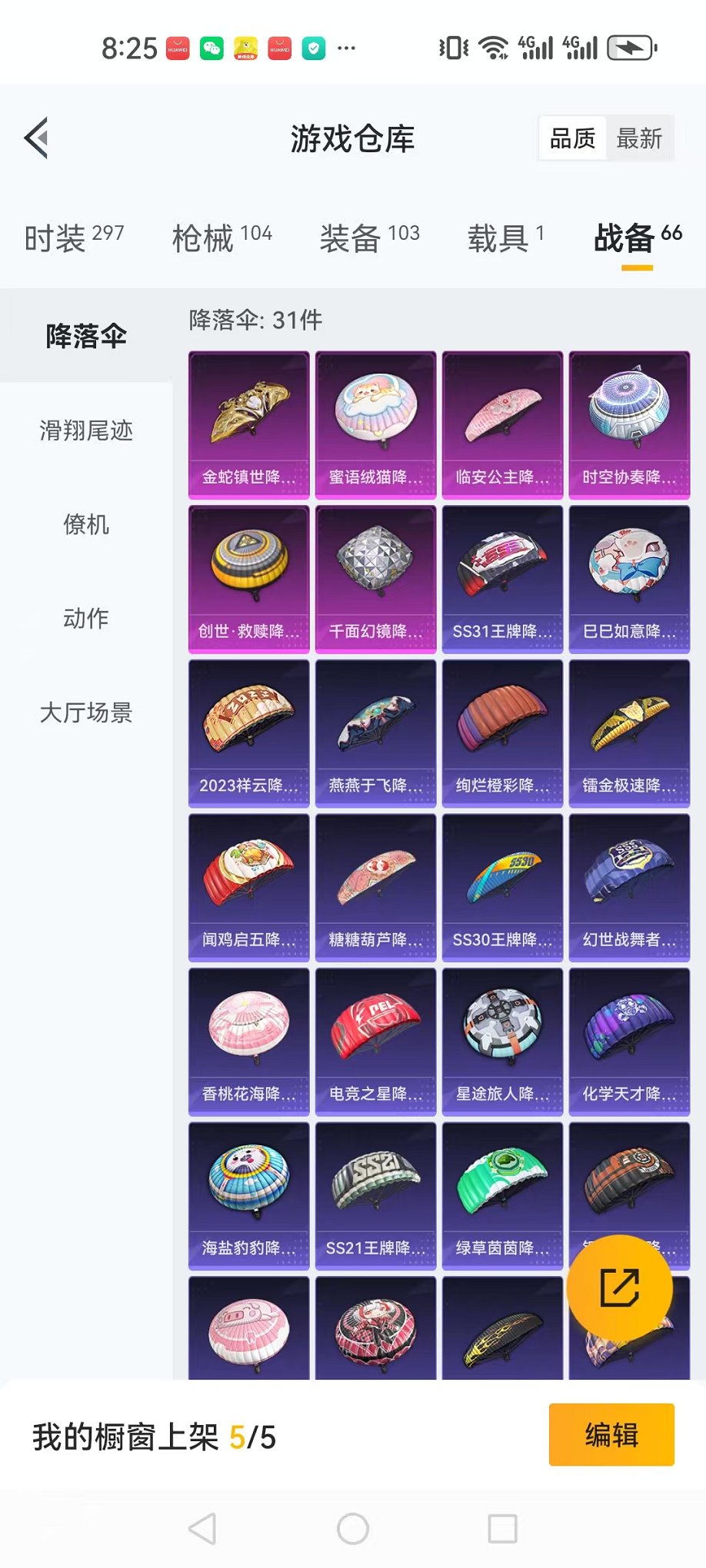Viewport: 706px width, 1568px height.
Task: Switch to the 时装 tab
Action: tap(73, 238)
